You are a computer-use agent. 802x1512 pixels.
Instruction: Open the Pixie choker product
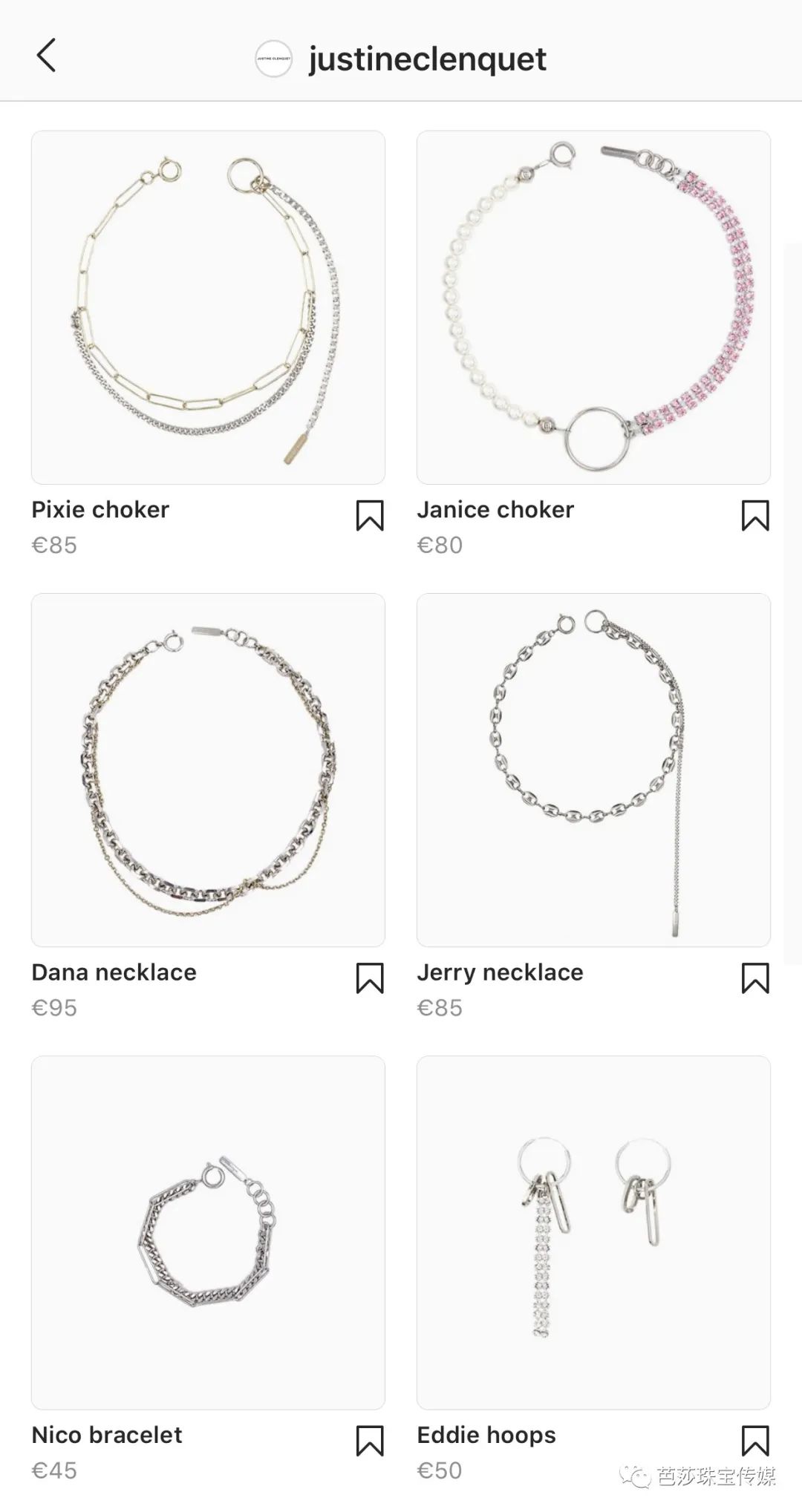point(208,308)
